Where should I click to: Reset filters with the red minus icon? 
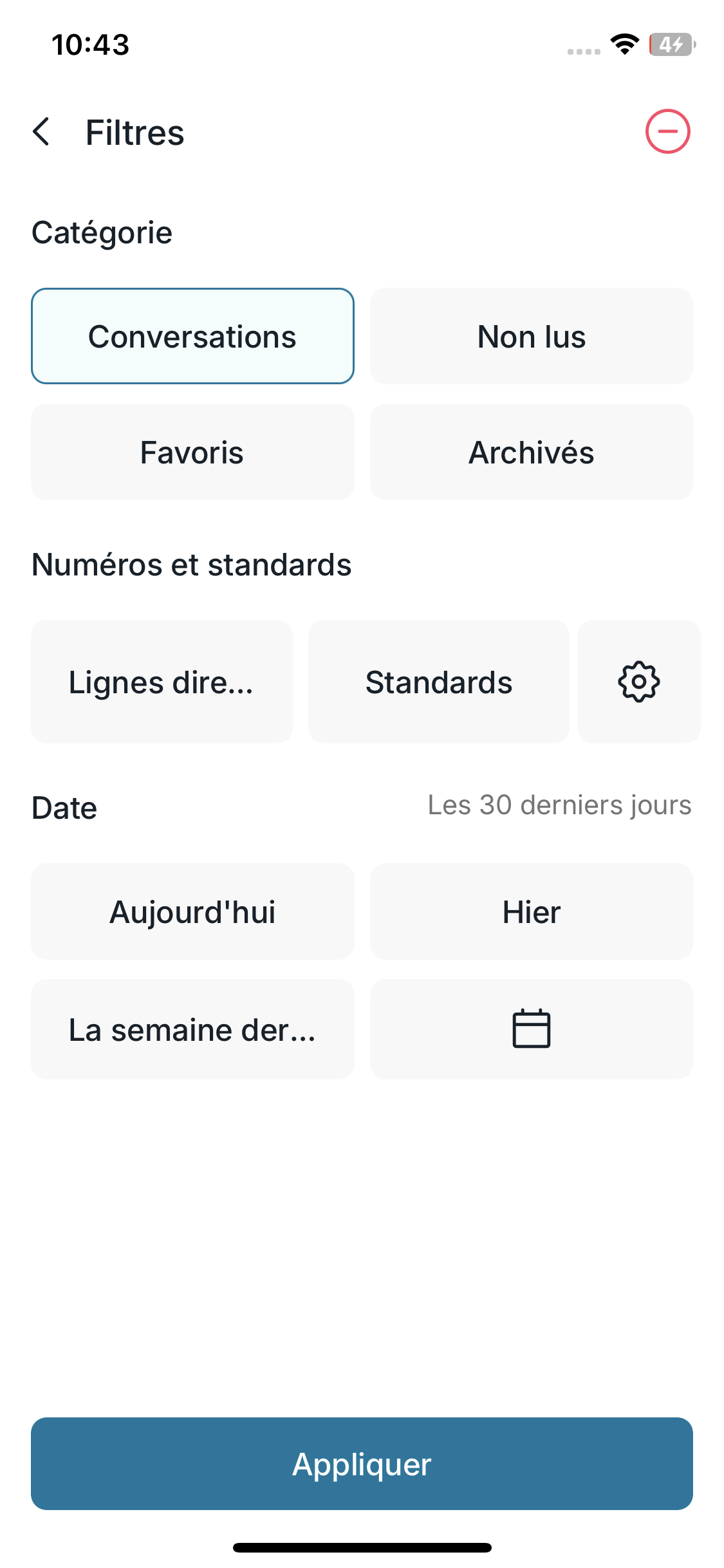pos(667,132)
